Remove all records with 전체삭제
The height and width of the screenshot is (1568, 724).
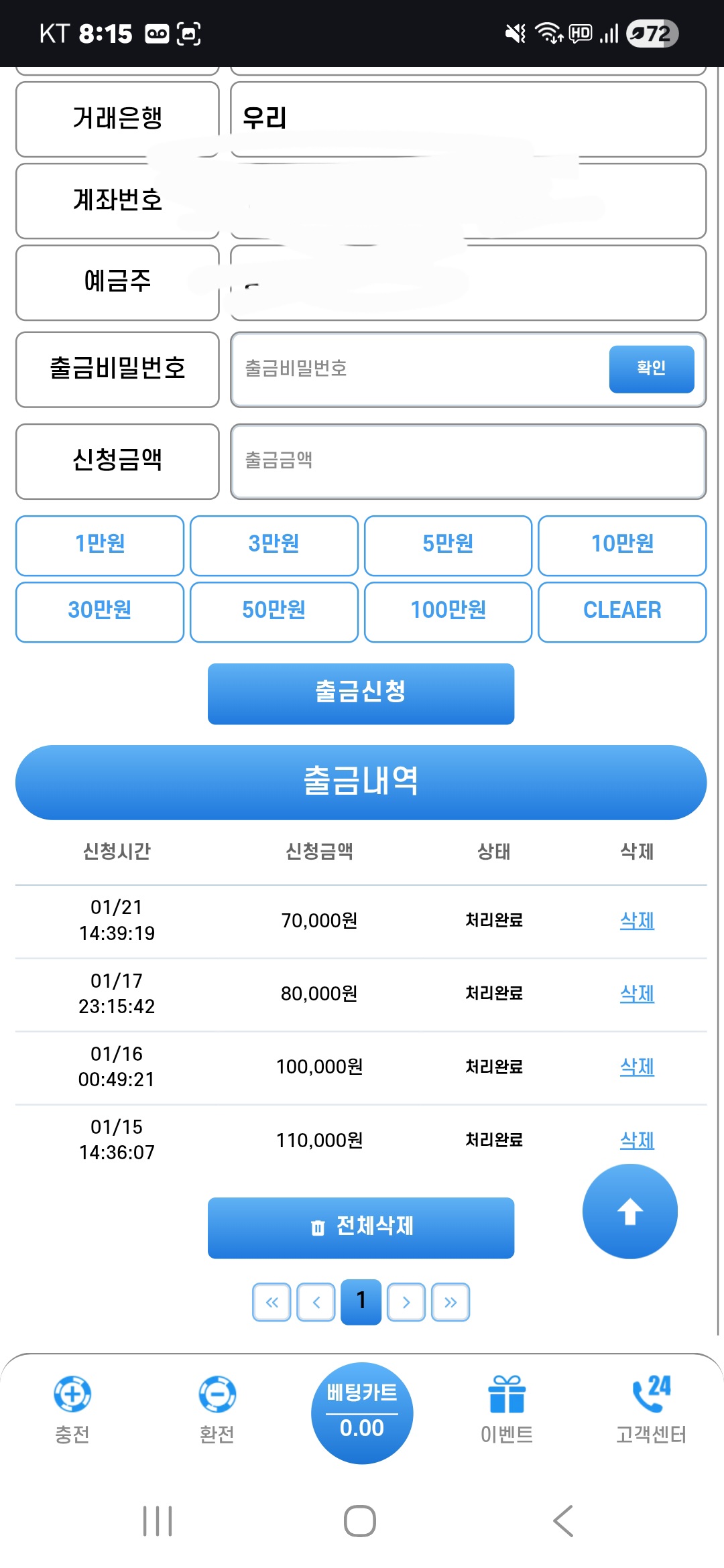pos(361,1228)
